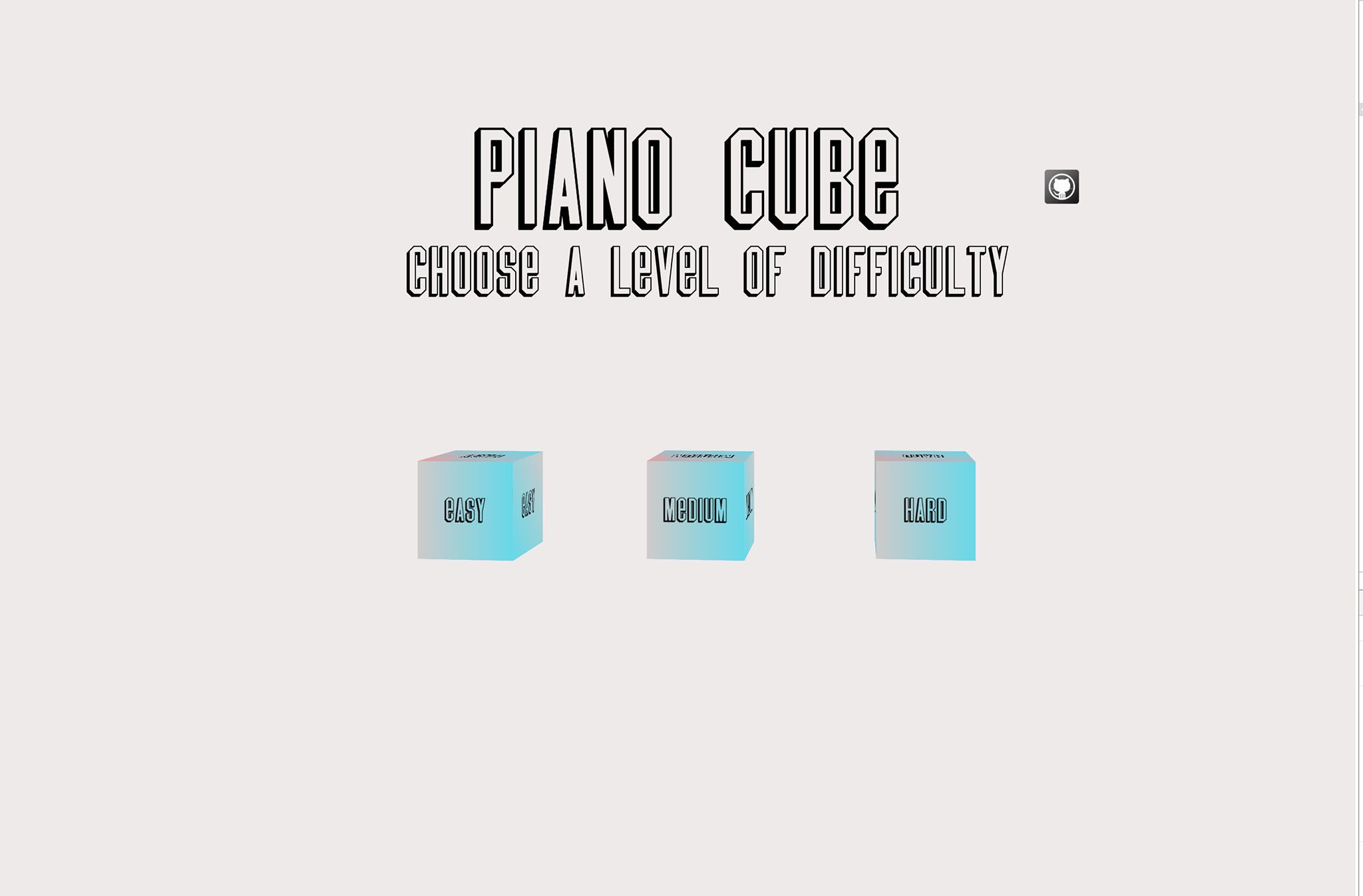Select the Easy difficulty cube
The width and height of the screenshot is (1363, 896).
pos(465,510)
